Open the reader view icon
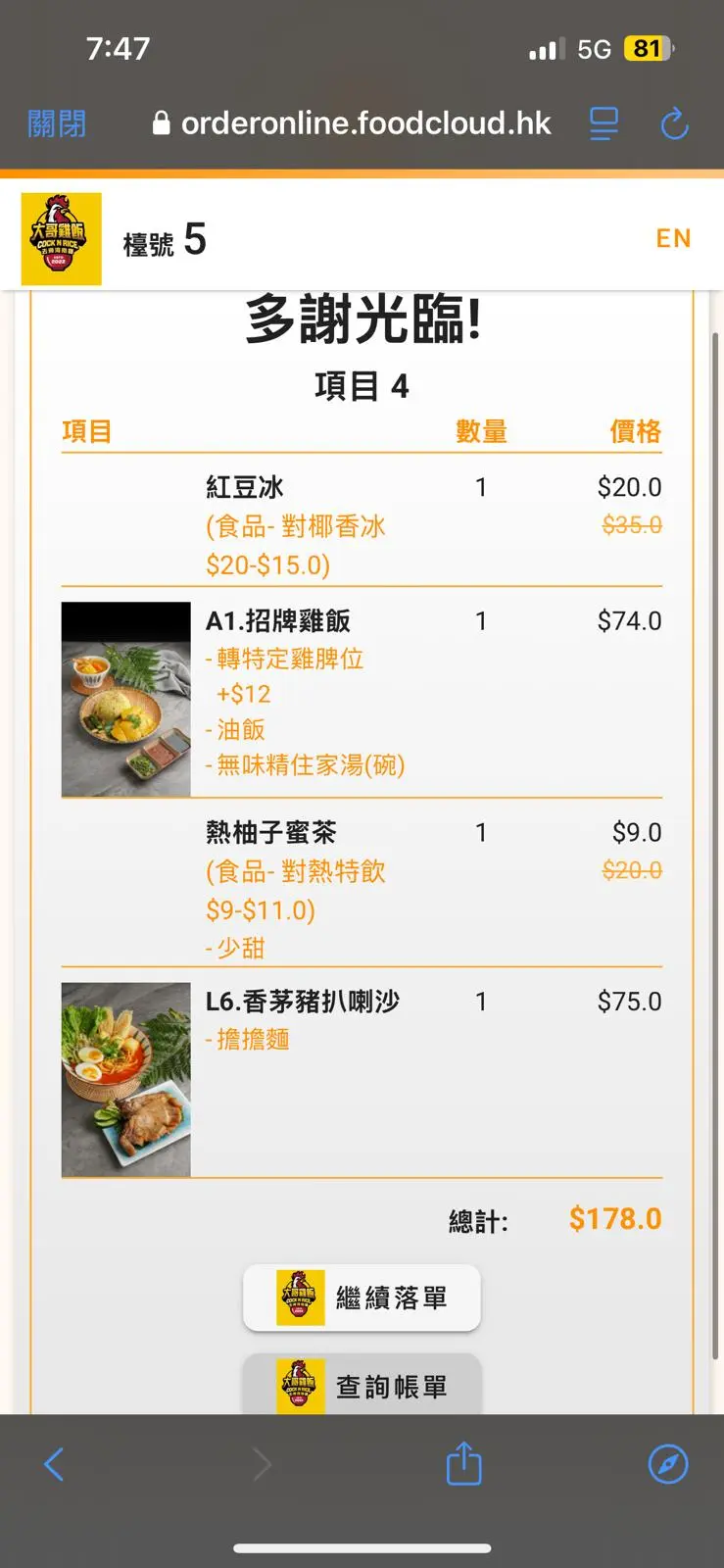Viewport: 724px width, 1568px height. click(x=603, y=123)
